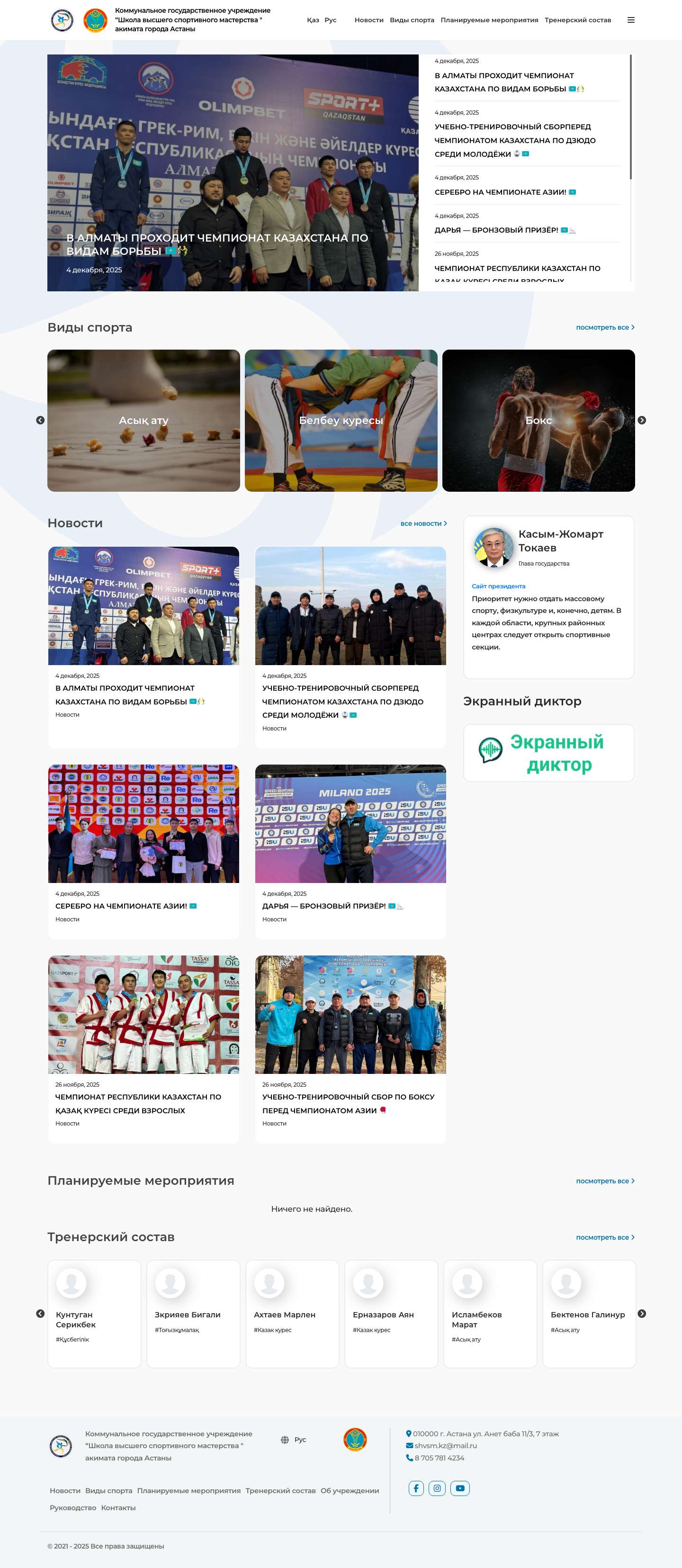This screenshot has width=682, height=1568.
Task: Open Тренерский состав in top navigation
Action: click(577, 20)
